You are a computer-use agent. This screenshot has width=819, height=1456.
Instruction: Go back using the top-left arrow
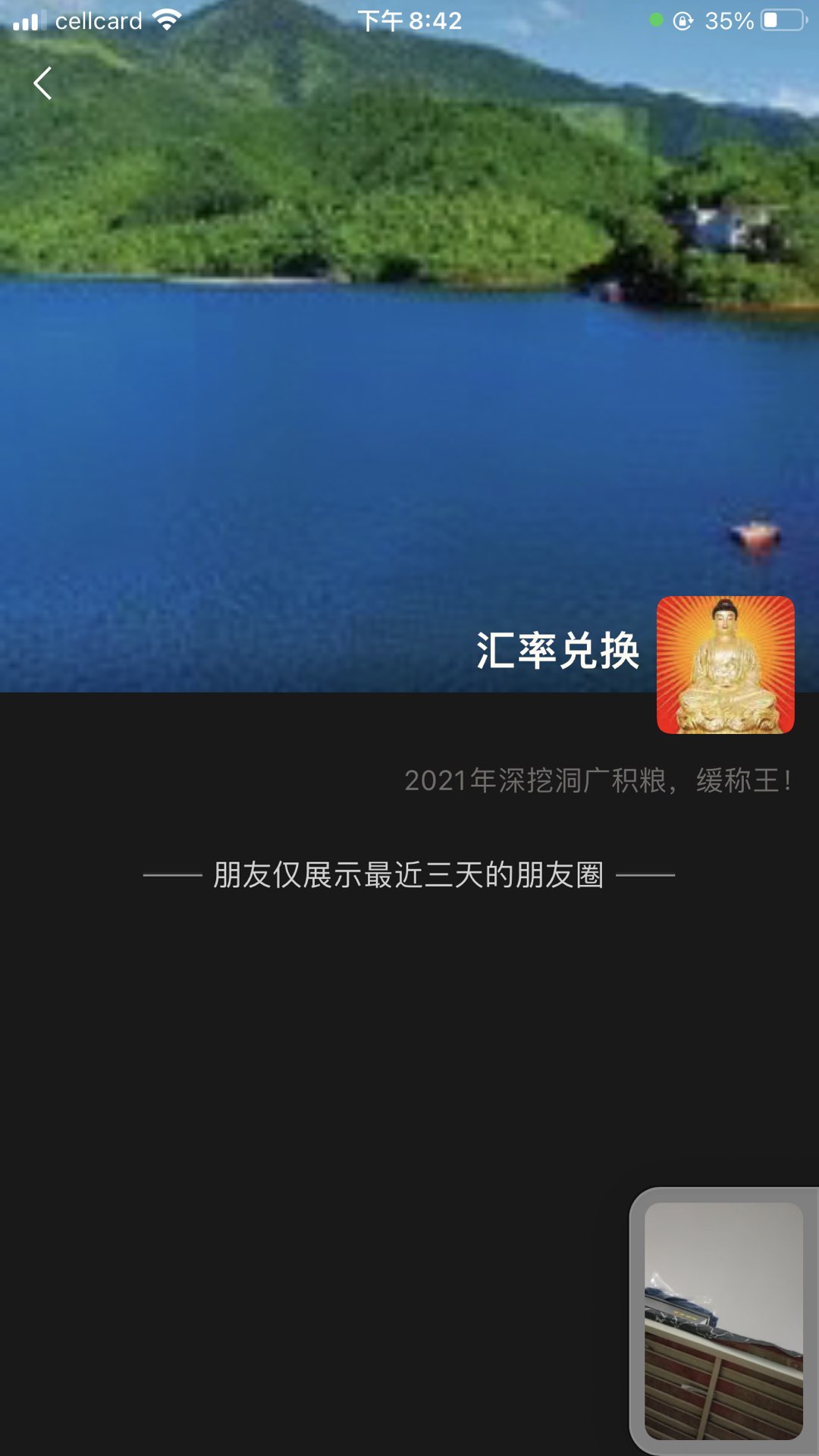[x=43, y=83]
